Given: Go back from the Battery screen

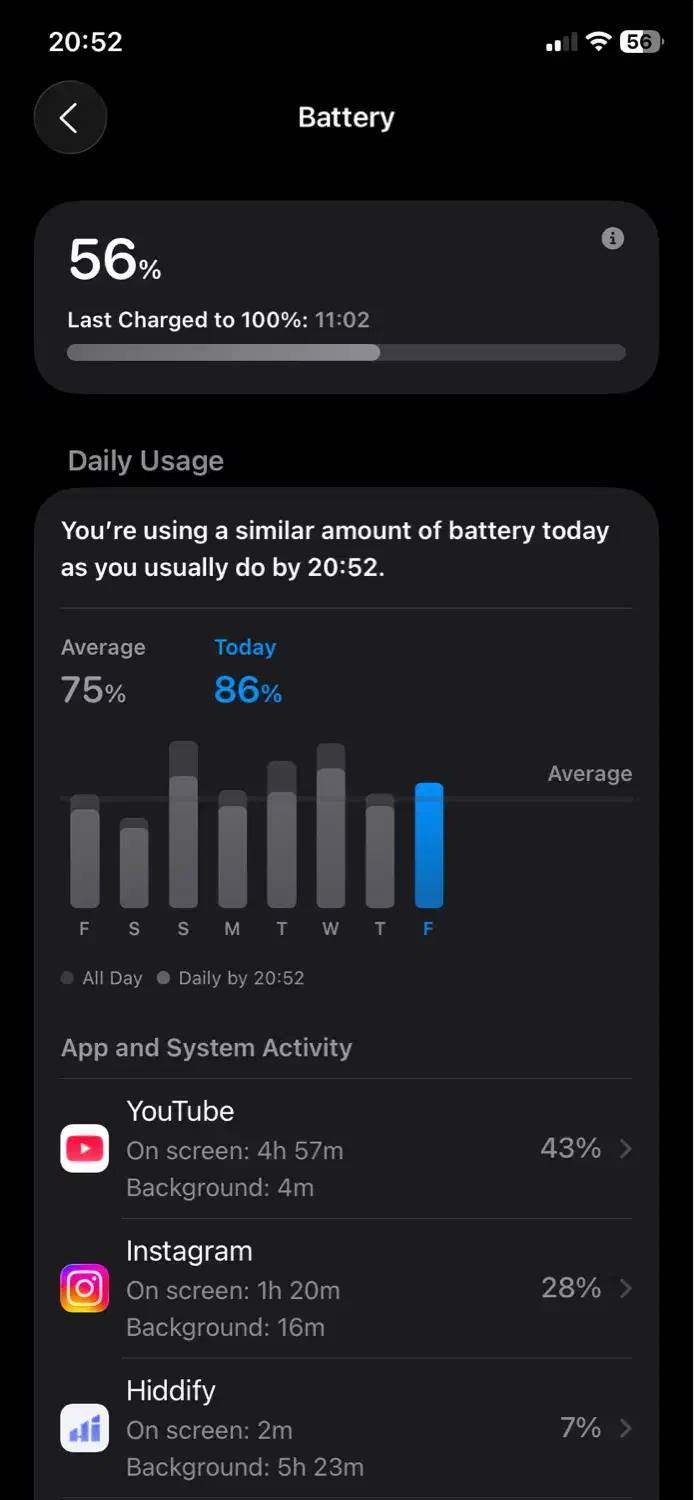Looking at the screenshot, I should 69,118.
